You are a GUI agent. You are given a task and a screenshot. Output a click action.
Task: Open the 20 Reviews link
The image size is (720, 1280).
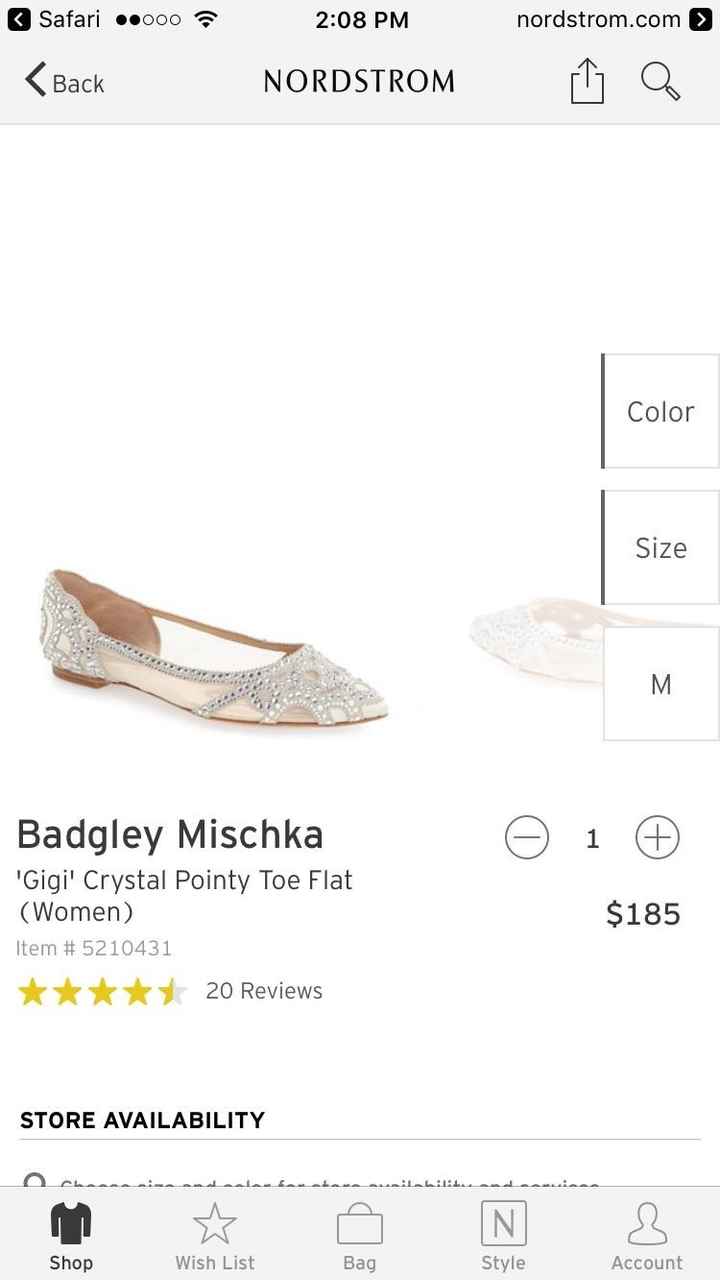[264, 991]
